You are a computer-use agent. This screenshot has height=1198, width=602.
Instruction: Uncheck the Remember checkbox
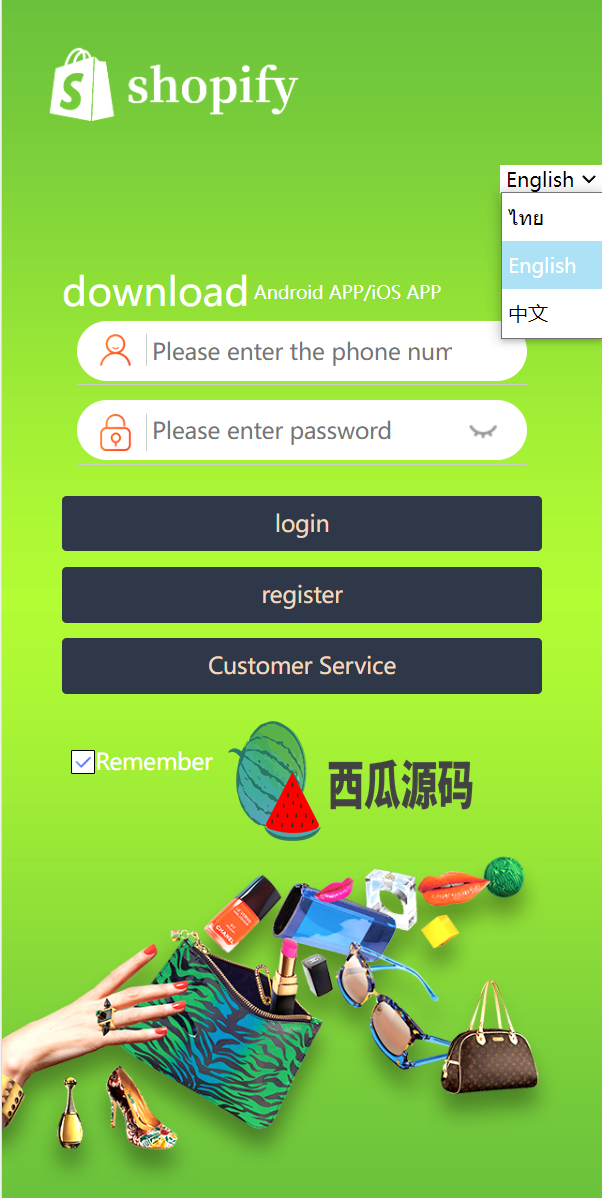[x=83, y=762]
